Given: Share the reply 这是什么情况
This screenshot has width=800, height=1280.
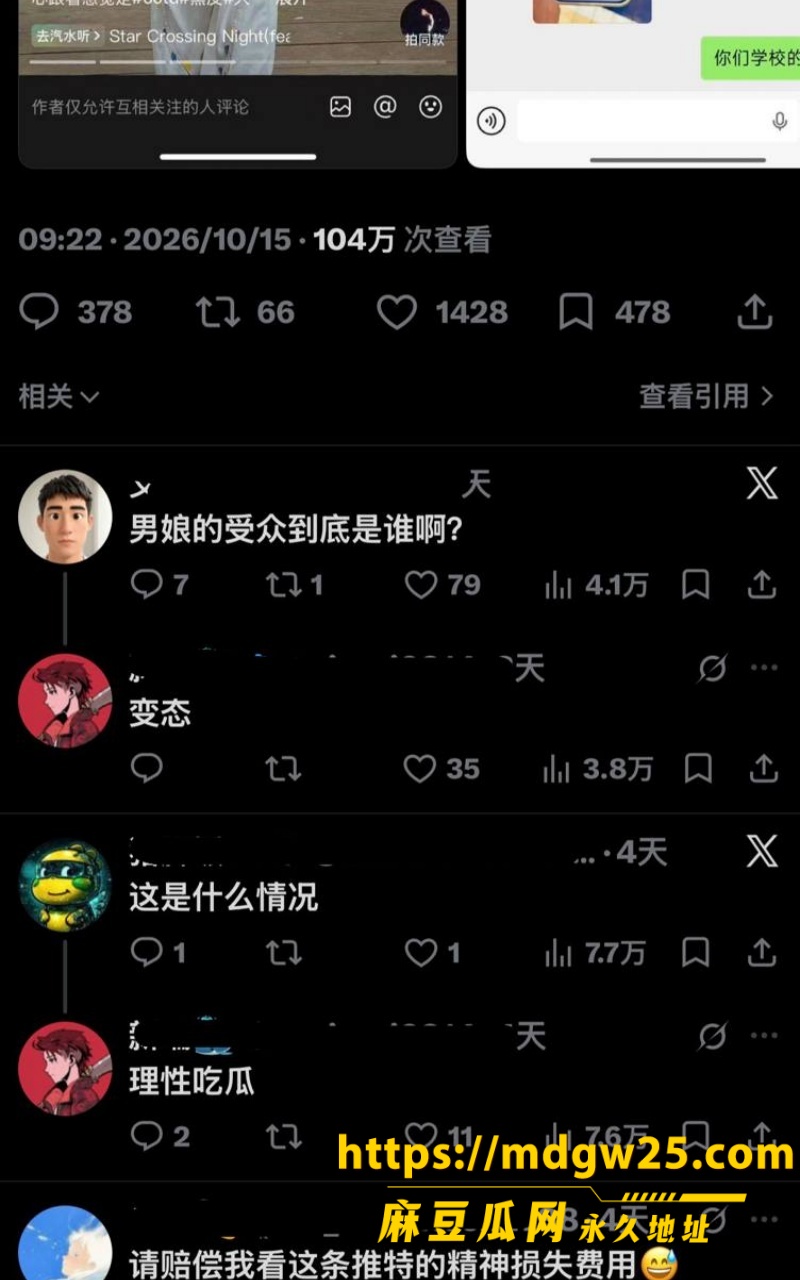Looking at the screenshot, I should click(763, 952).
